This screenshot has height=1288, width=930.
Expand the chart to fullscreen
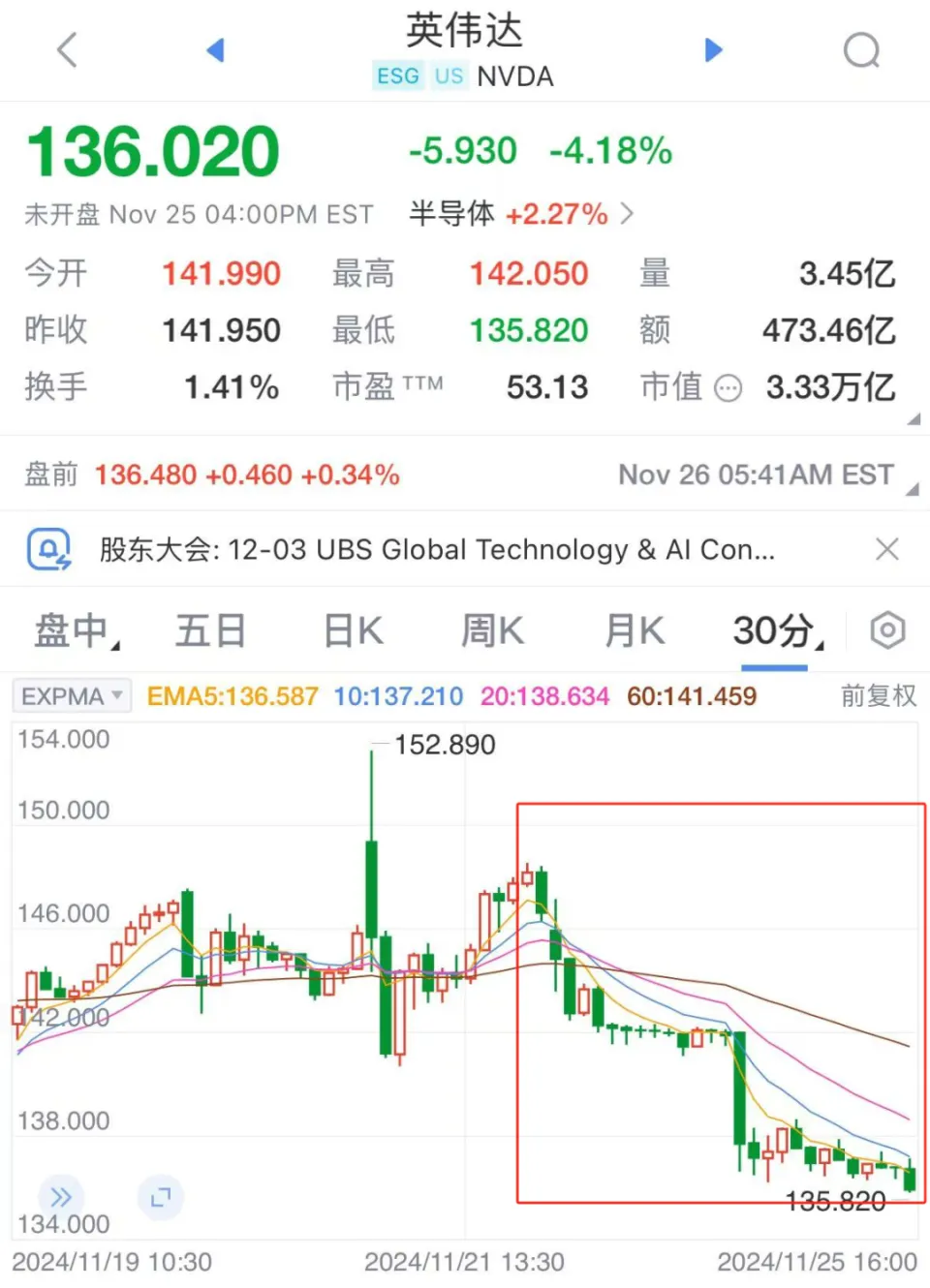click(x=161, y=1197)
